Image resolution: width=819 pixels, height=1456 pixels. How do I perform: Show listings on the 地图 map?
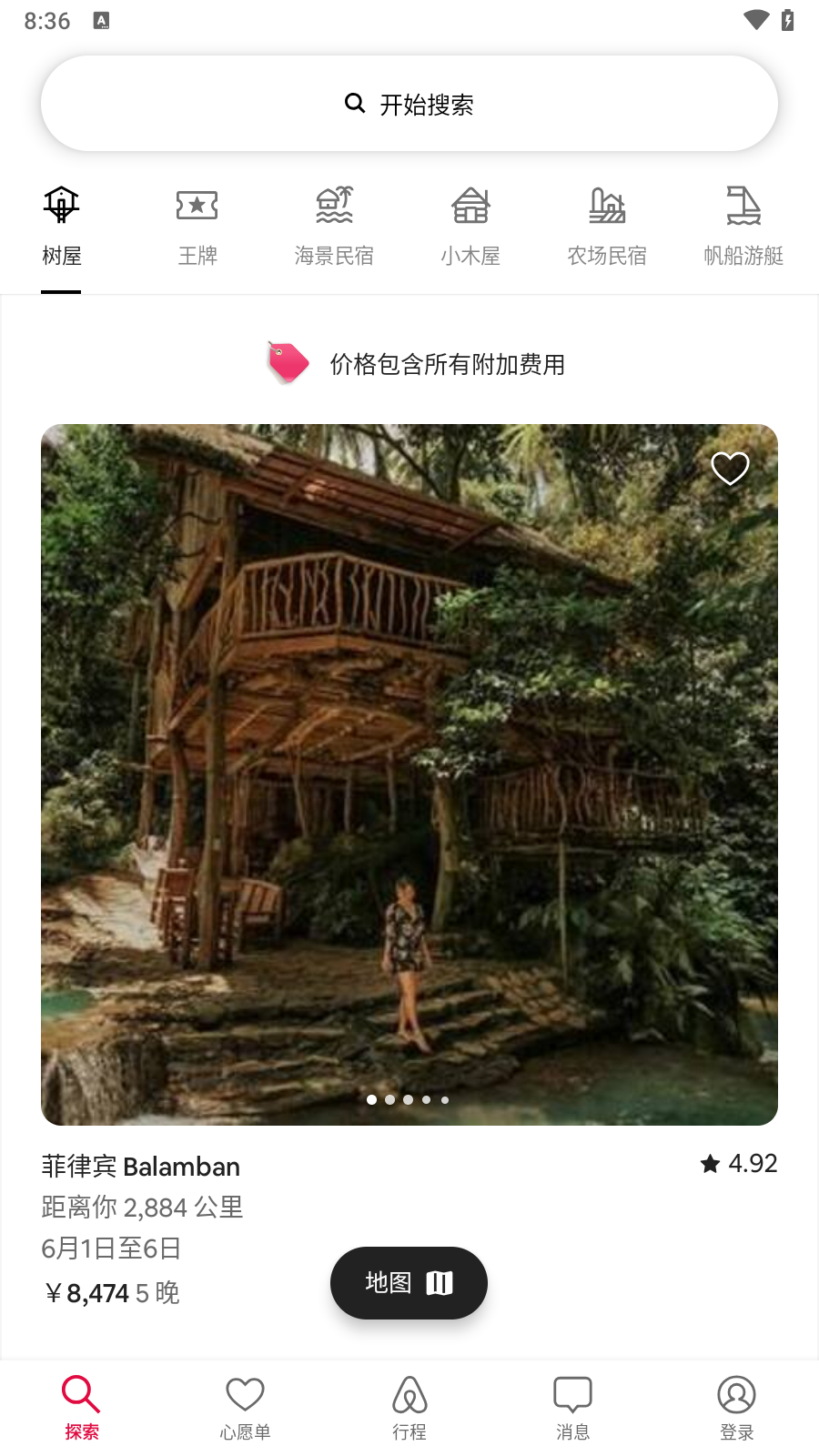tap(409, 1283)
